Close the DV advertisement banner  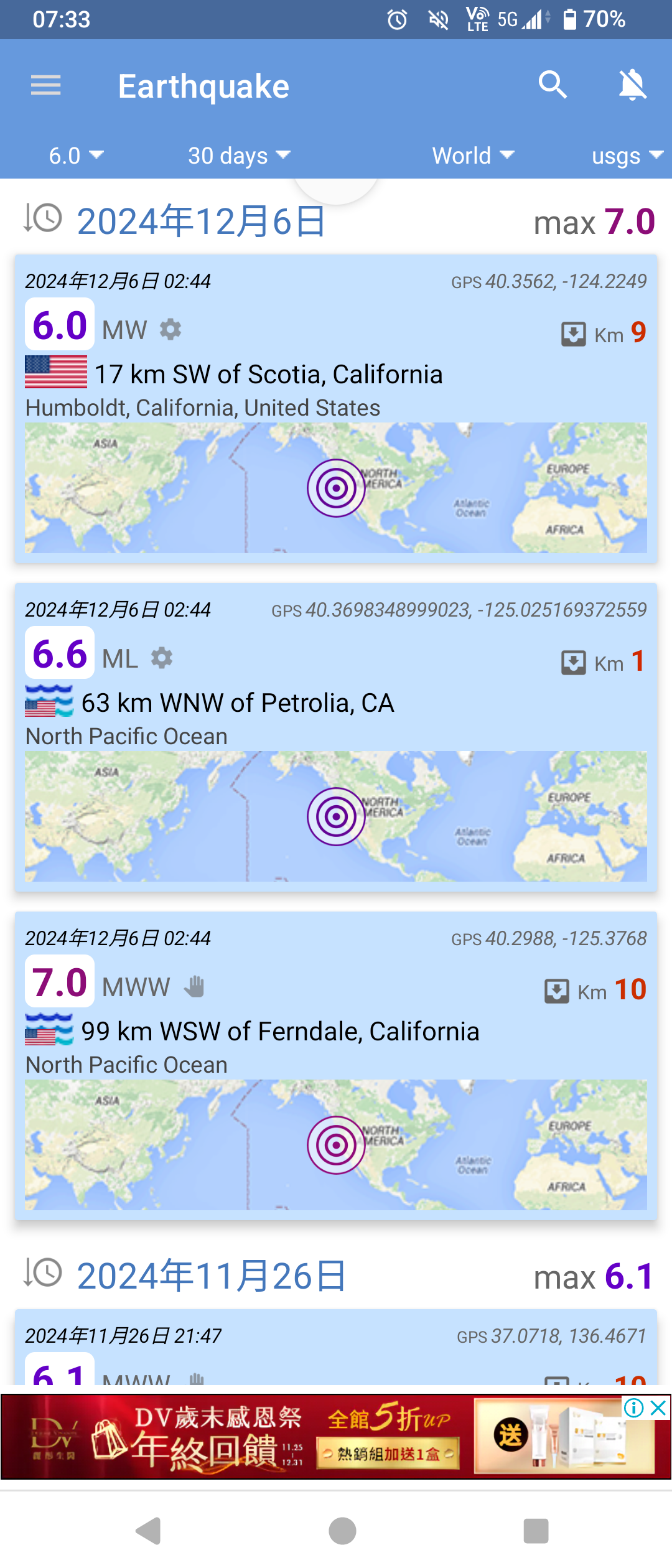(x=658, y=1407)
